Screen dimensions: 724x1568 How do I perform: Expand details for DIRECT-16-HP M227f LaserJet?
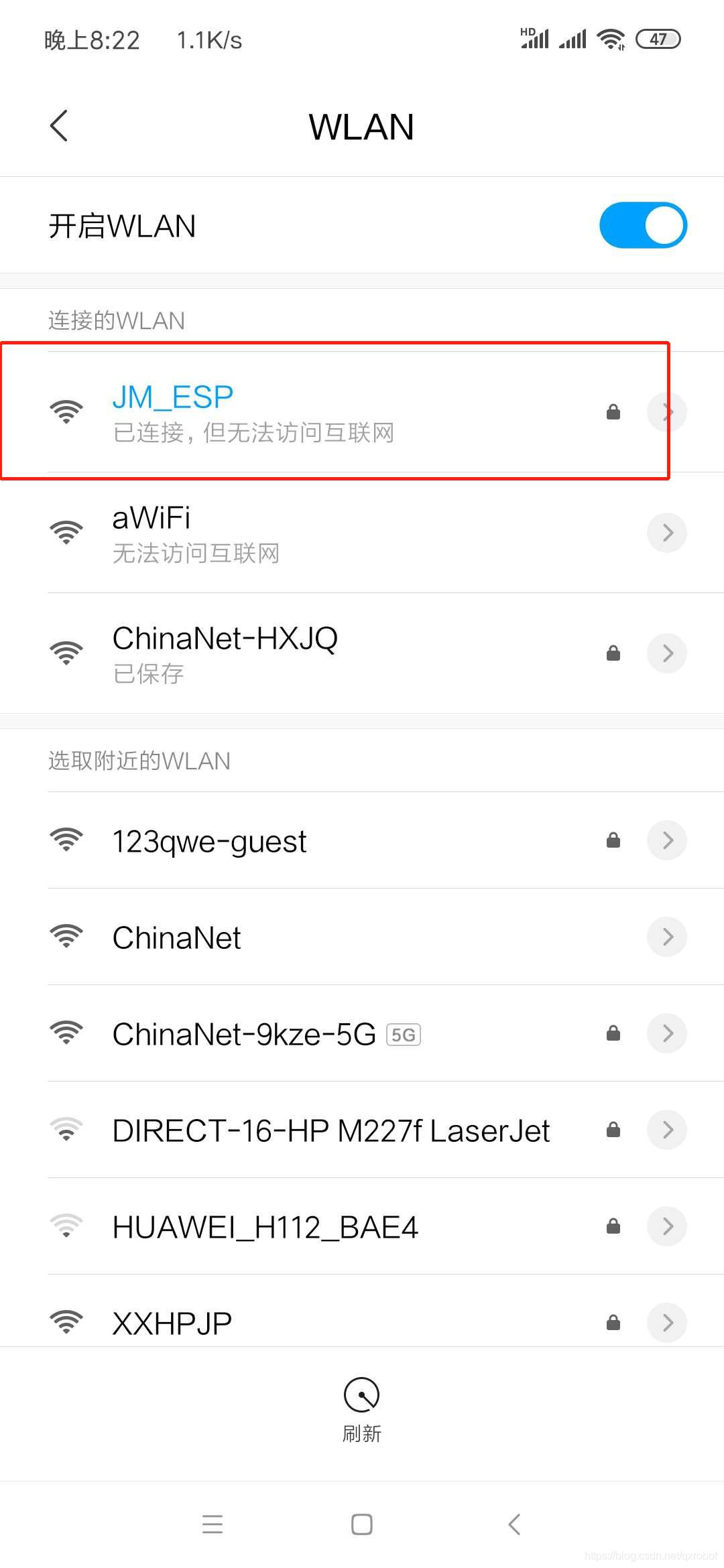pos(667,1129)
